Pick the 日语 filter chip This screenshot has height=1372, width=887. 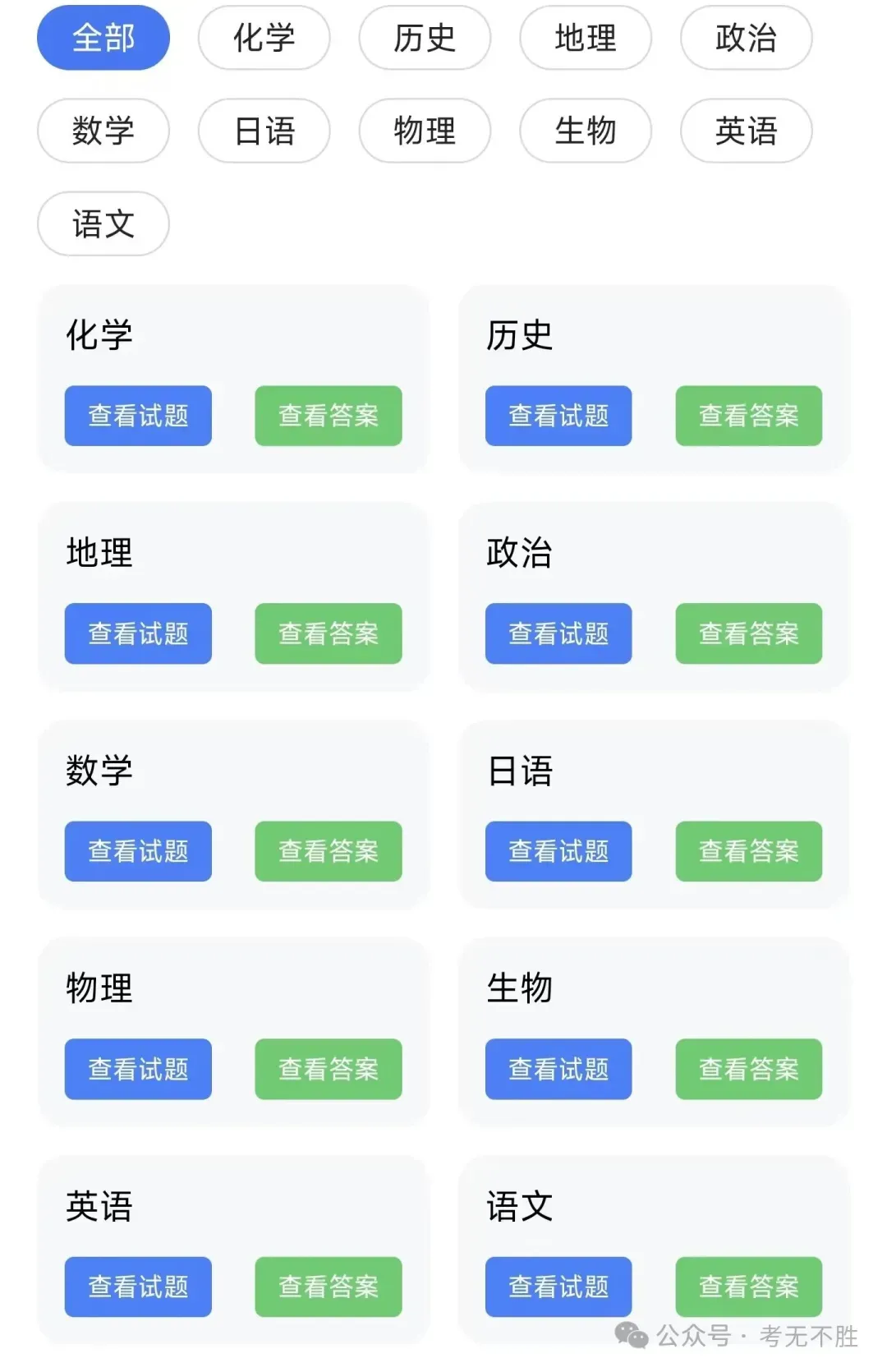(x=264, y=131)
